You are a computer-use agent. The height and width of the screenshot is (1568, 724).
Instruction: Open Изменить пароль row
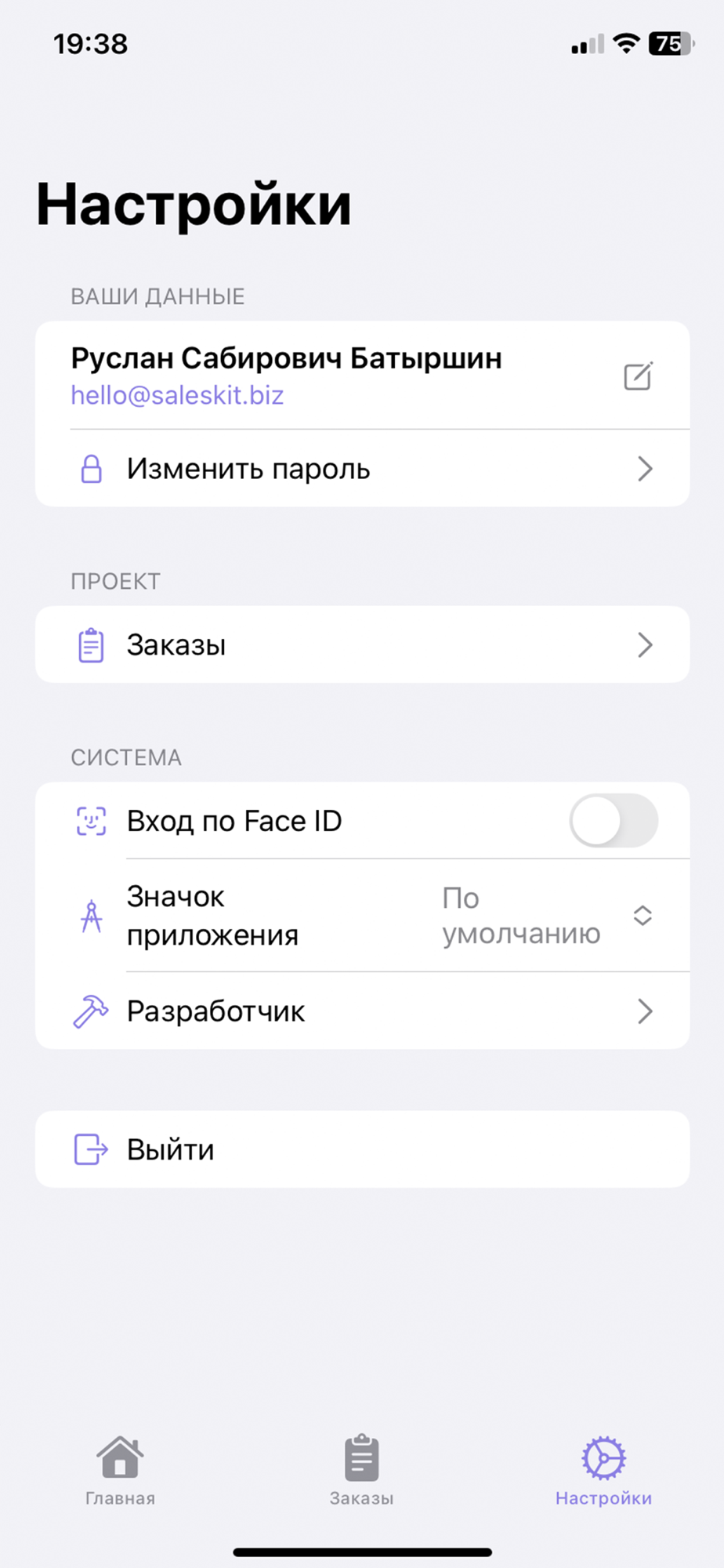click(362, 469)
